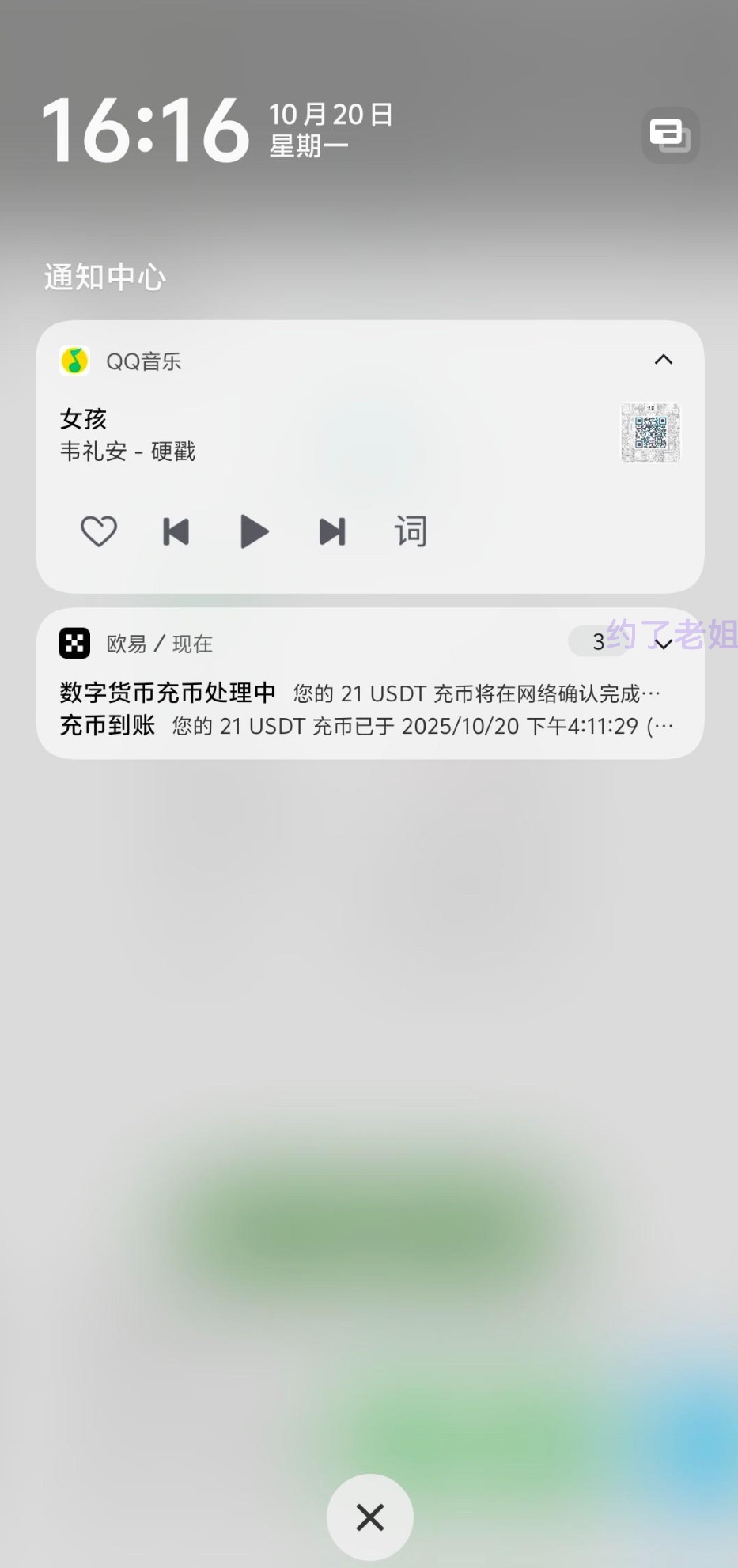Skip to the next track in QQ音乐
Viewport: 738px width, 1568px height.
coord(332,531)
